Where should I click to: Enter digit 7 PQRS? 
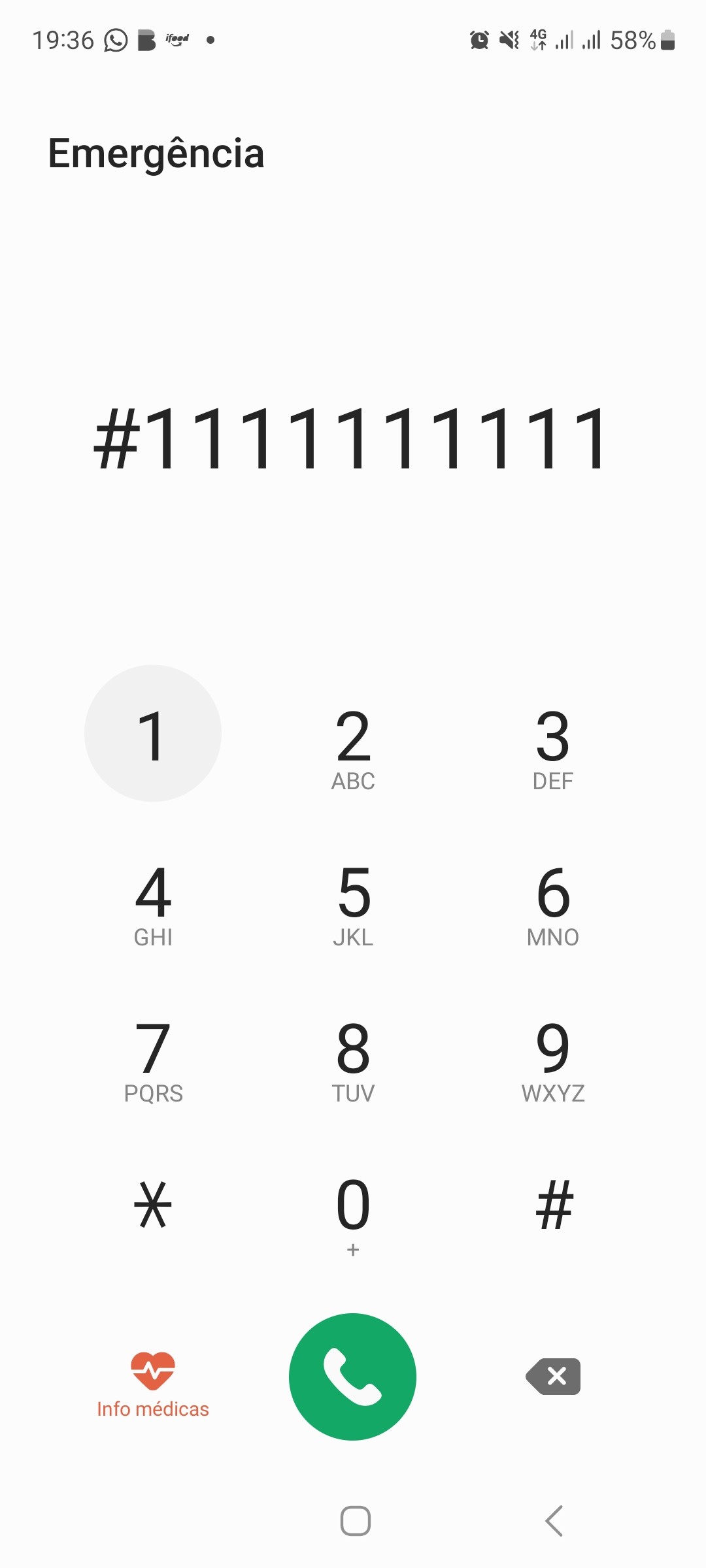click(153, 1060)
